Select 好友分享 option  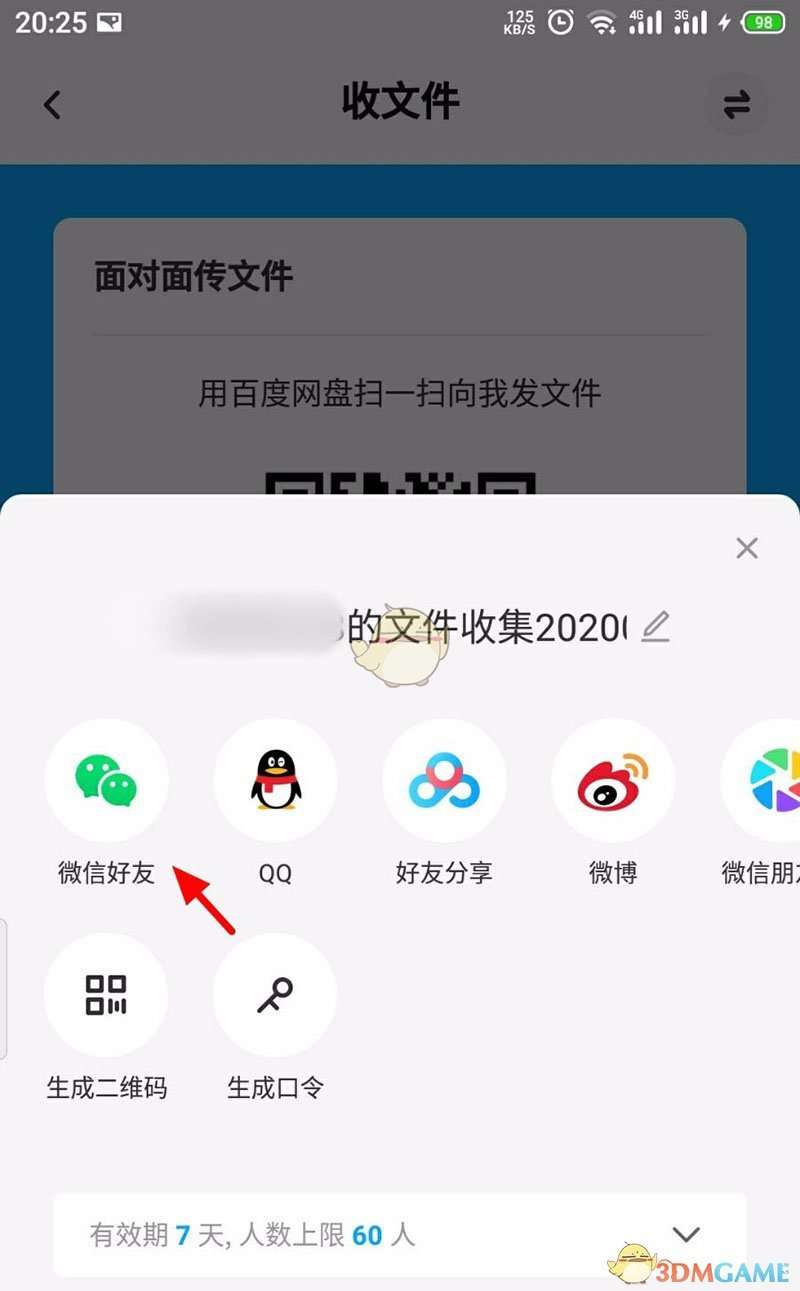[x=444, y=781]
